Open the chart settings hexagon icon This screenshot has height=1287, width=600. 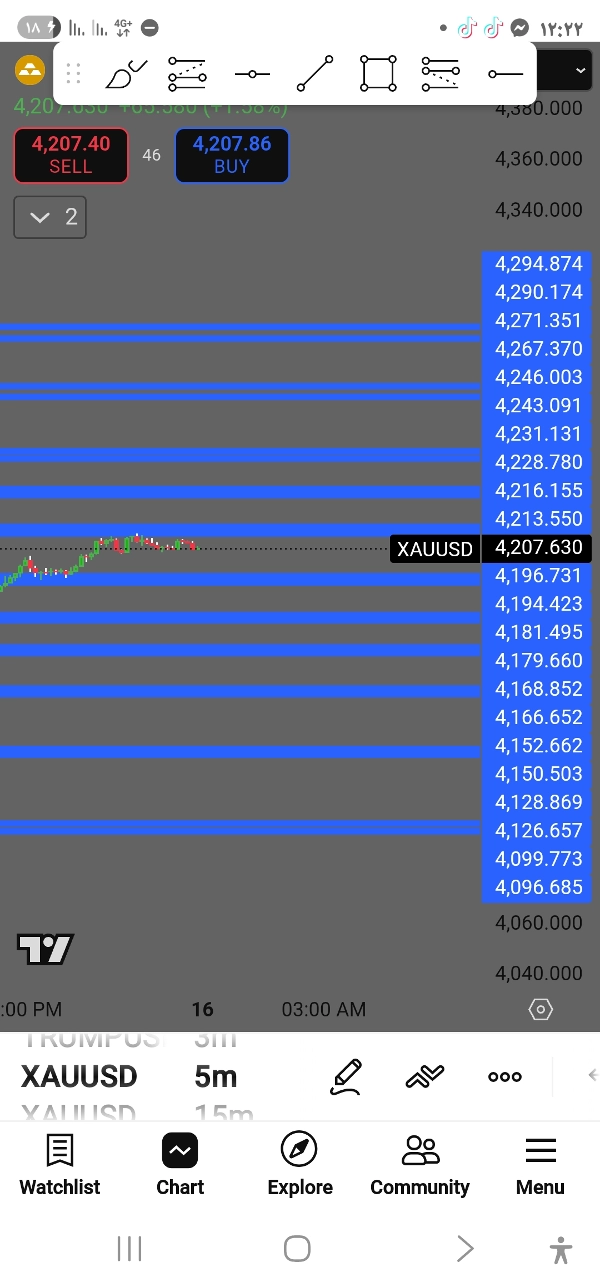tap(540, 1009)
